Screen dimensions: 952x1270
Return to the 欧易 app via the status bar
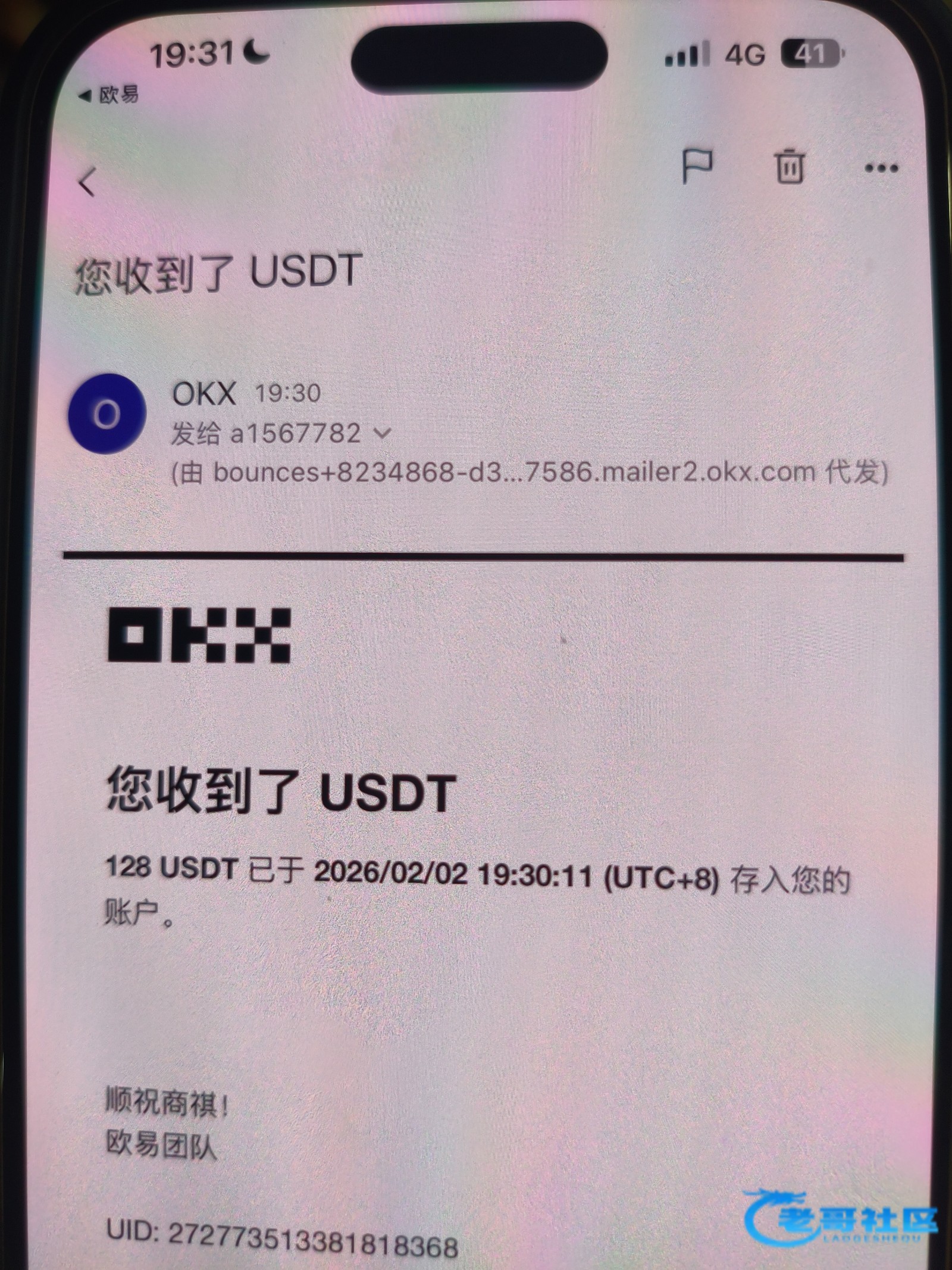[x=109, y=95]
